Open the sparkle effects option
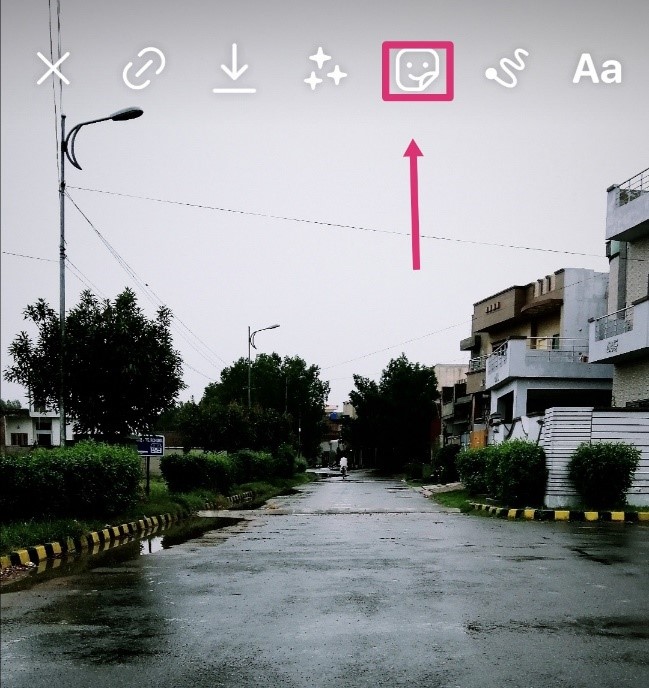Viewport: 649px width, 688px height. pos(325,69)
